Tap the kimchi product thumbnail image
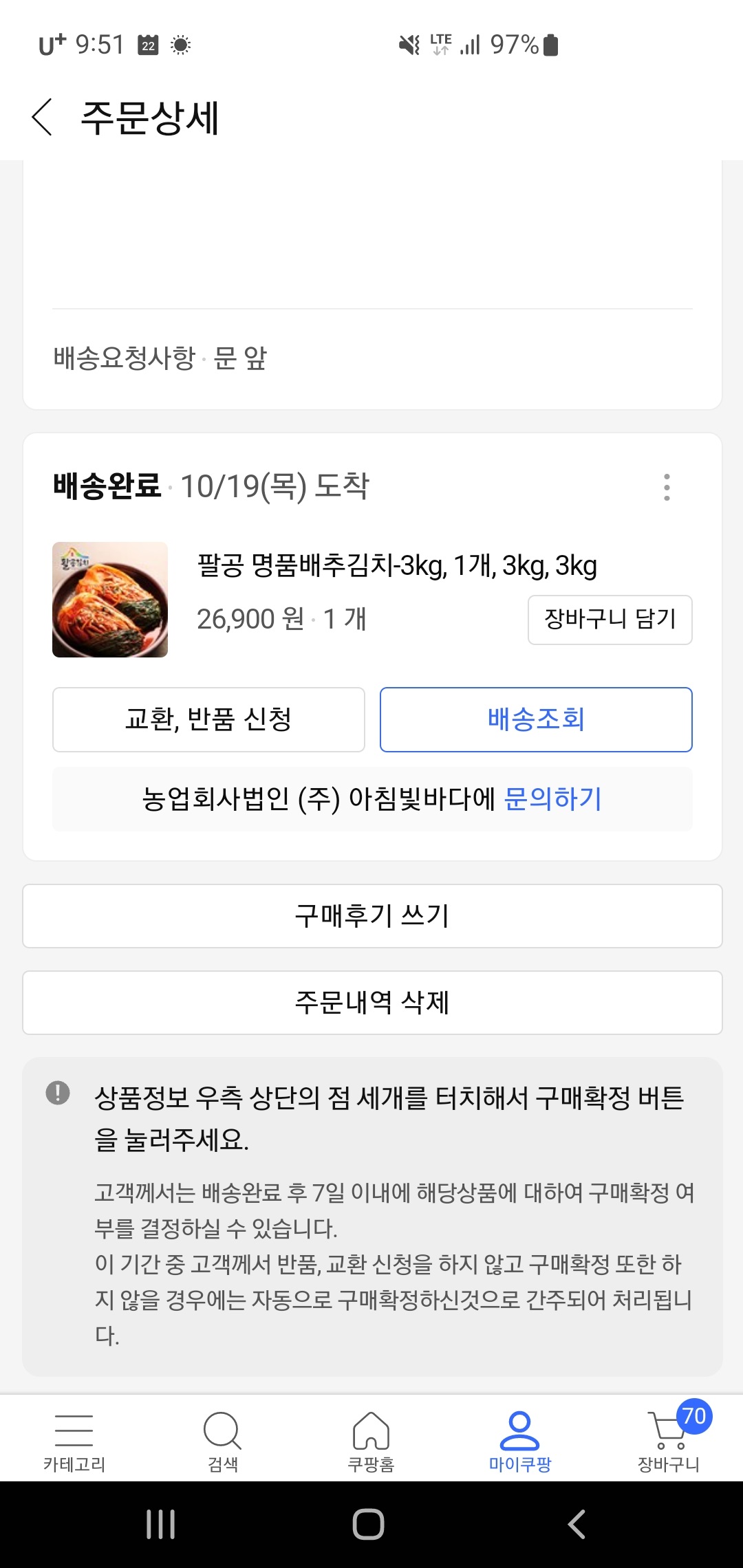Image resolution: width=743 pixels, height=1568 pixels. tap(109, 598)
